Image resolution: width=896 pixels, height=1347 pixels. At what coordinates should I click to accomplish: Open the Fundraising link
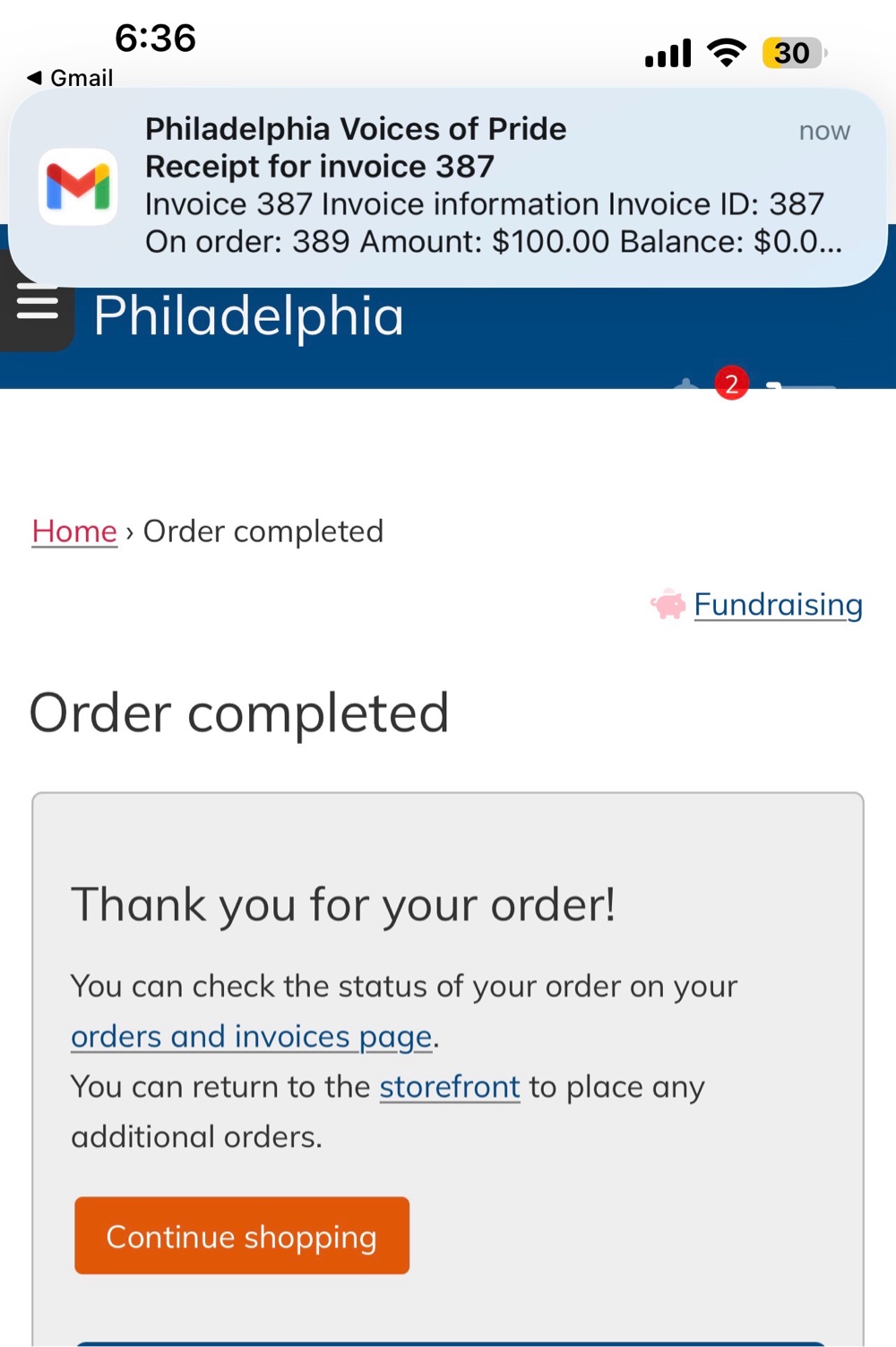[777, 605]
